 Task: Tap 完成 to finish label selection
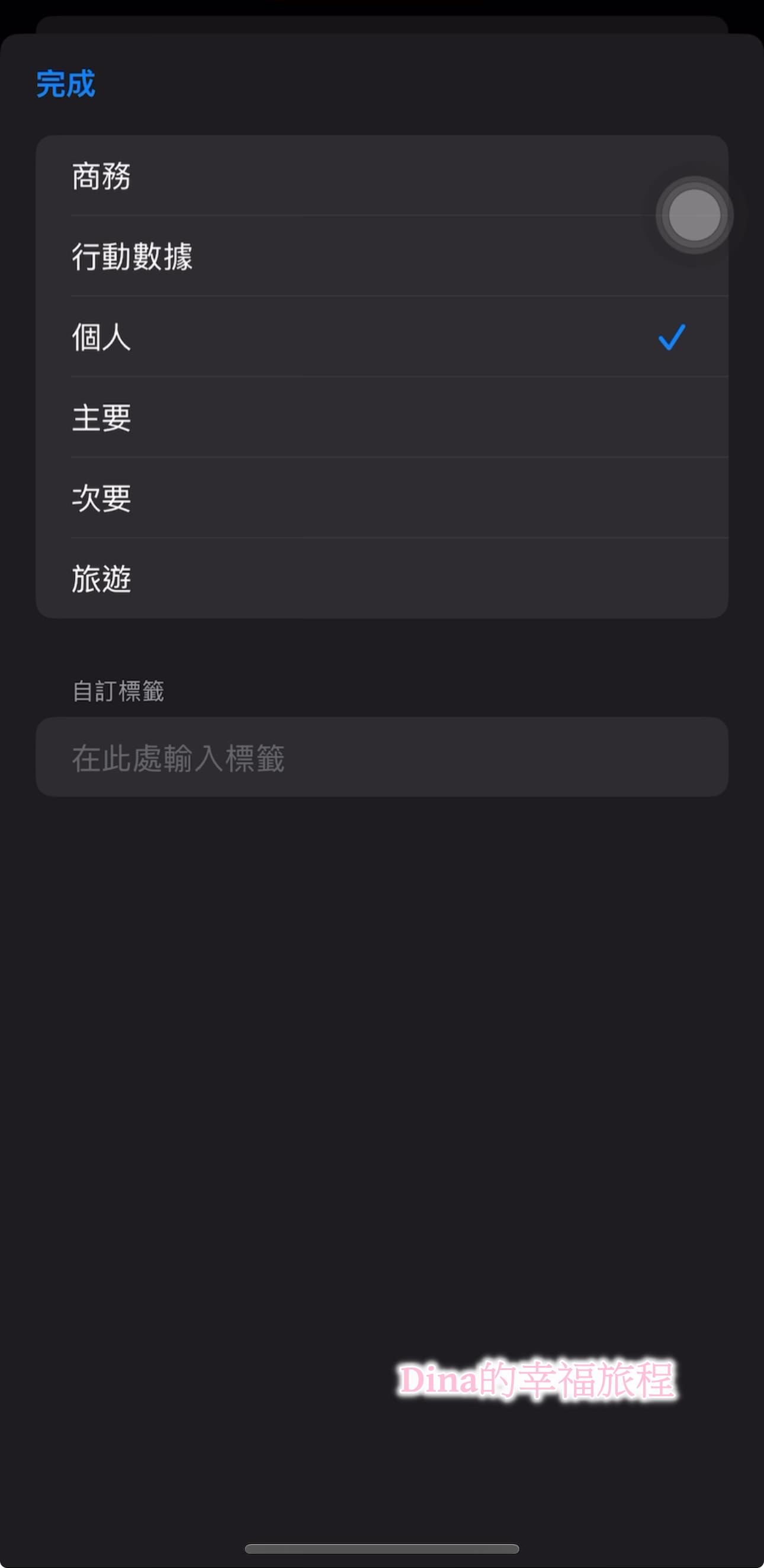pyautogui.click(x=66, y=84)
